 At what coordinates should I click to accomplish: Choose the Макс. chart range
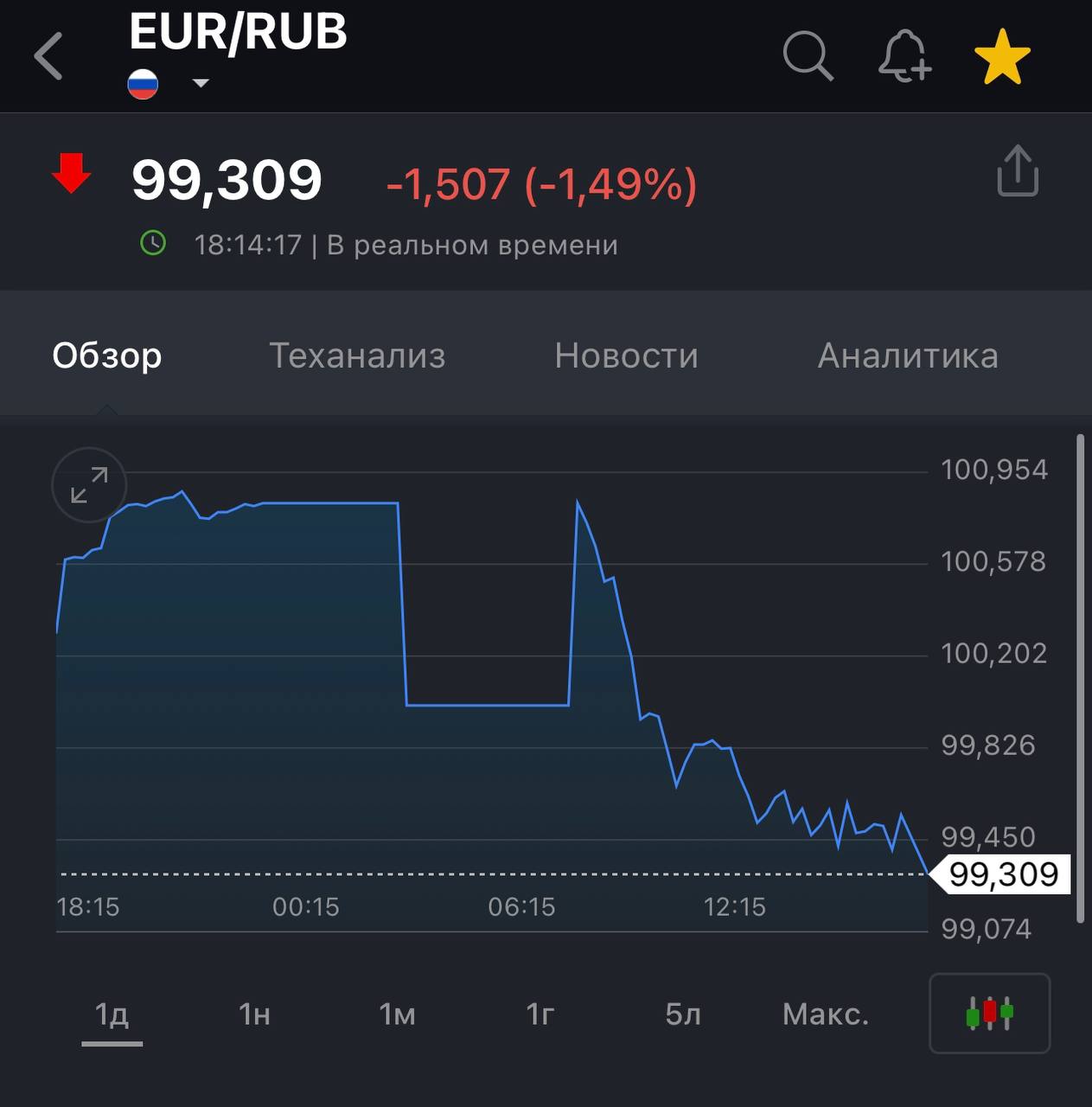click(x=825, y=1014)
